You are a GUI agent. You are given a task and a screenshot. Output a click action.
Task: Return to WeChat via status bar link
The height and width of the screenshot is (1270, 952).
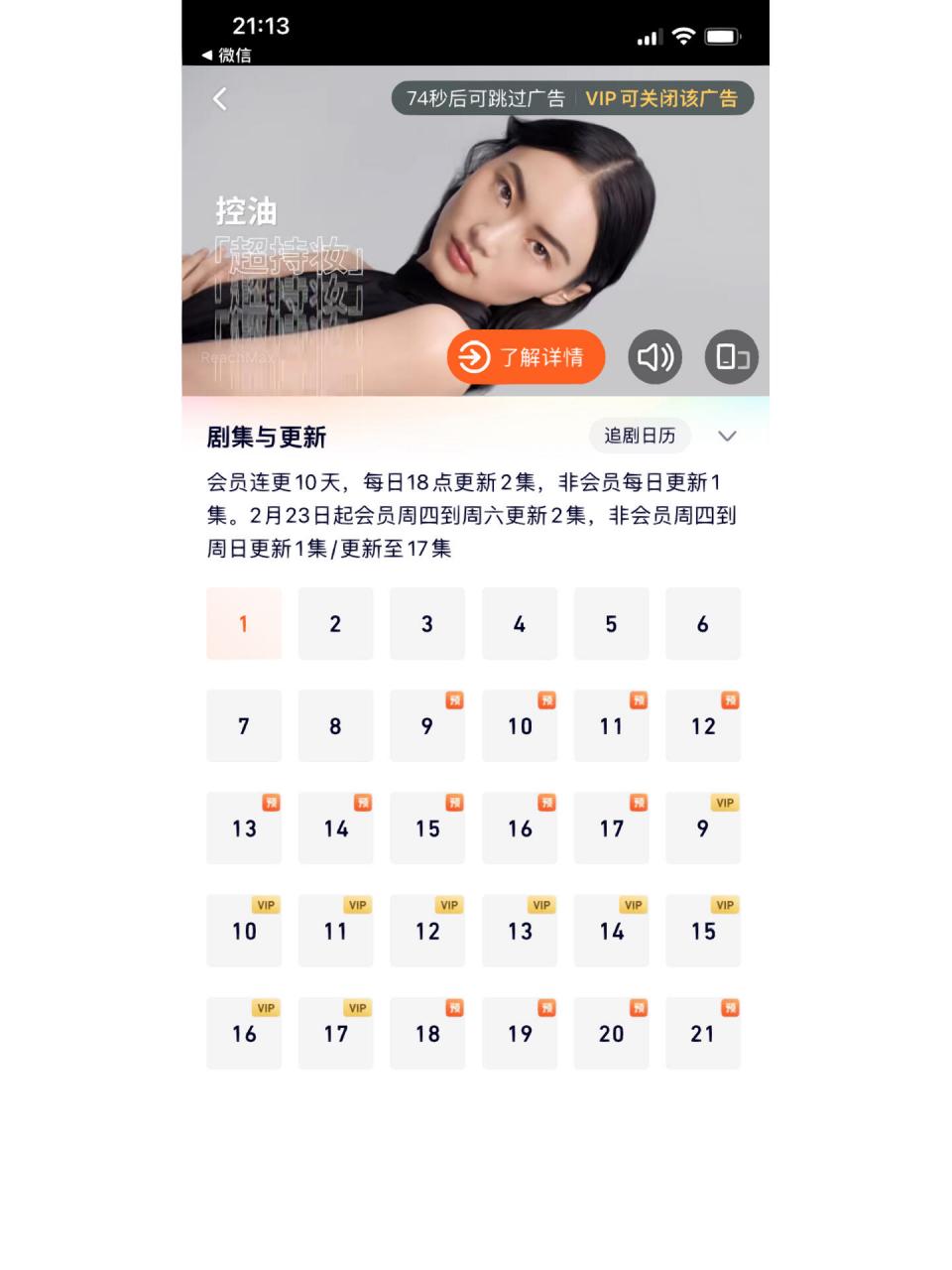(227, 56)
